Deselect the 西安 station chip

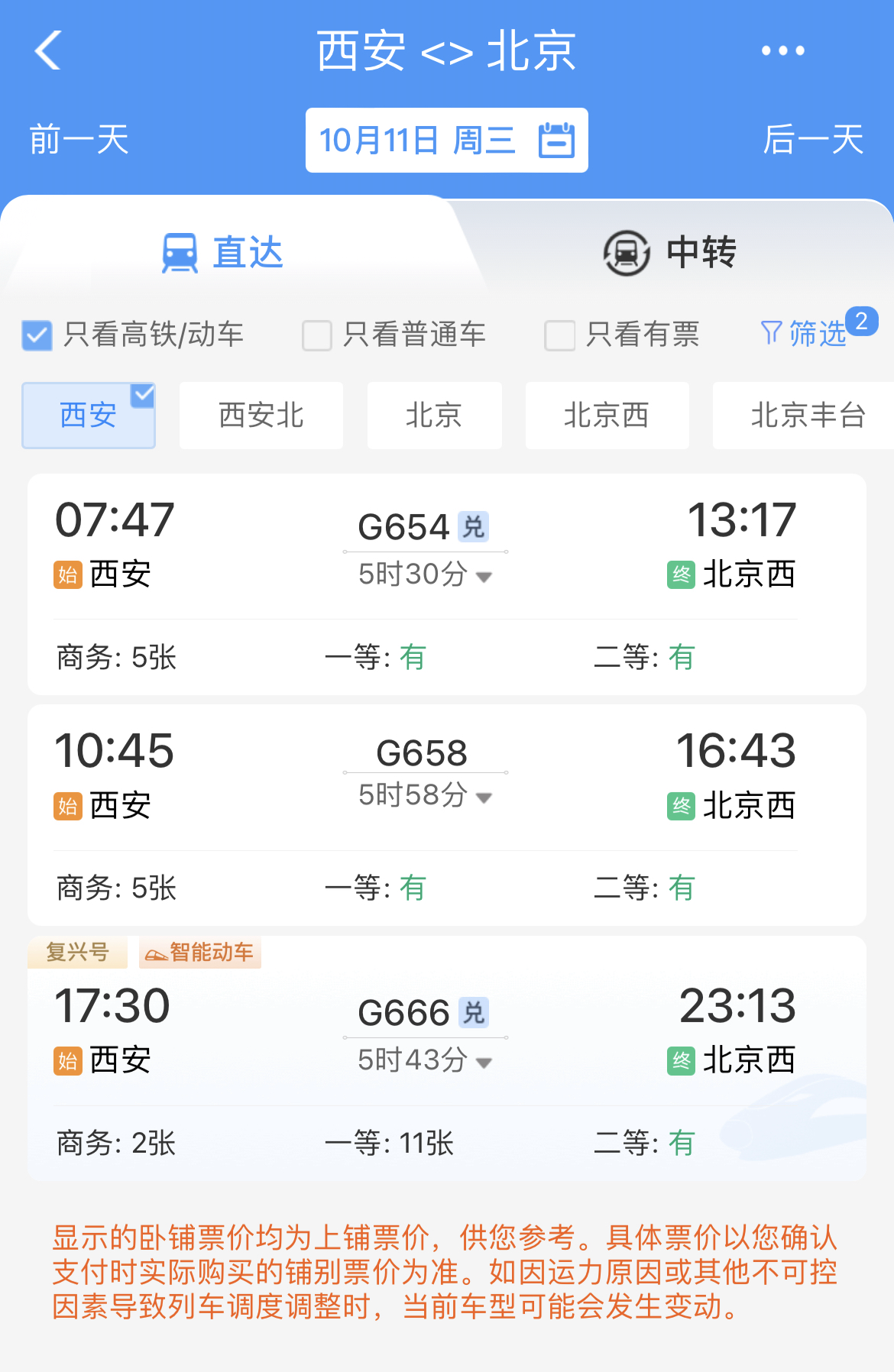(89, 416)
